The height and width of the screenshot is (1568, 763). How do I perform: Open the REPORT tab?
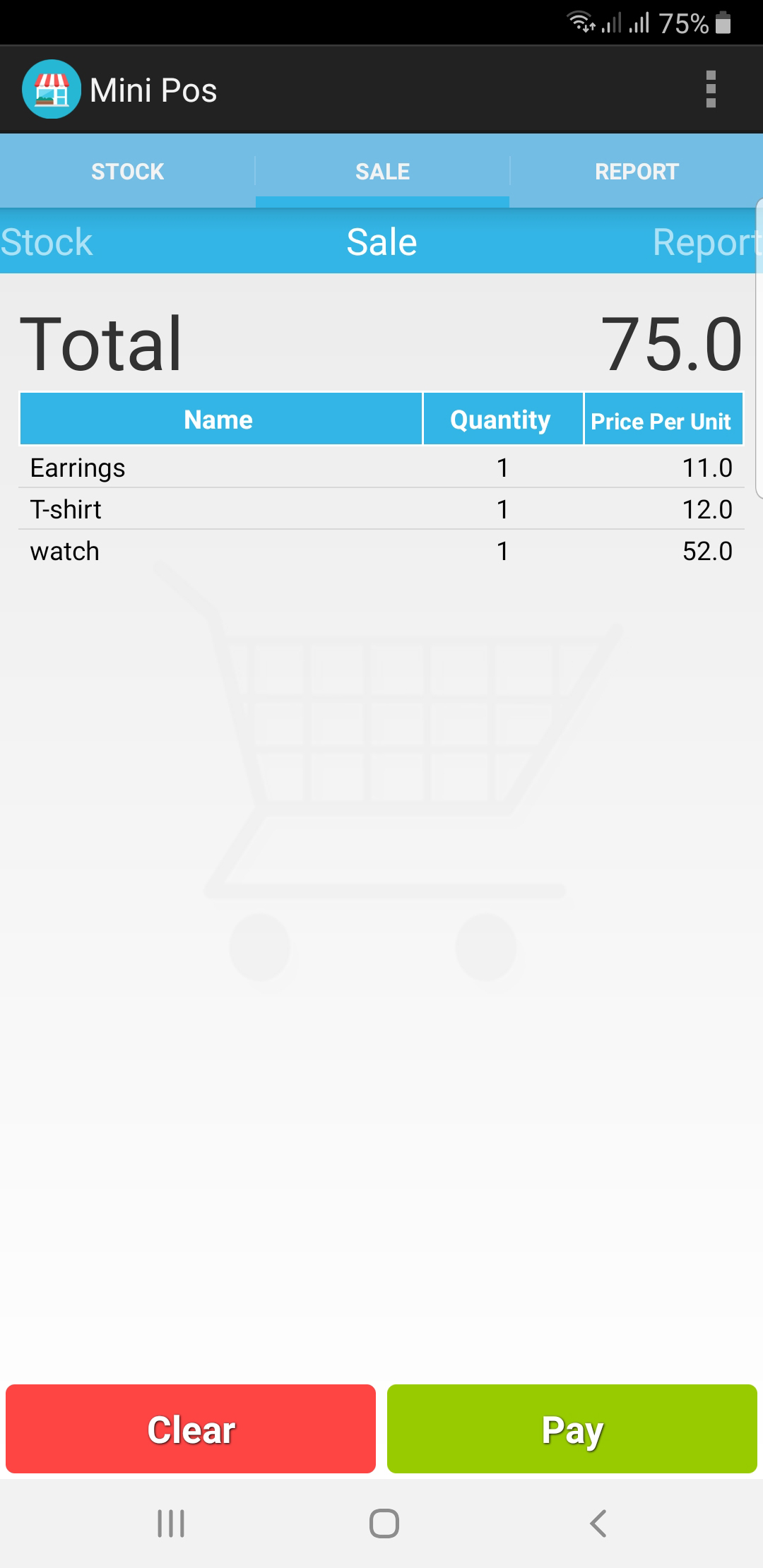(636, 170)
